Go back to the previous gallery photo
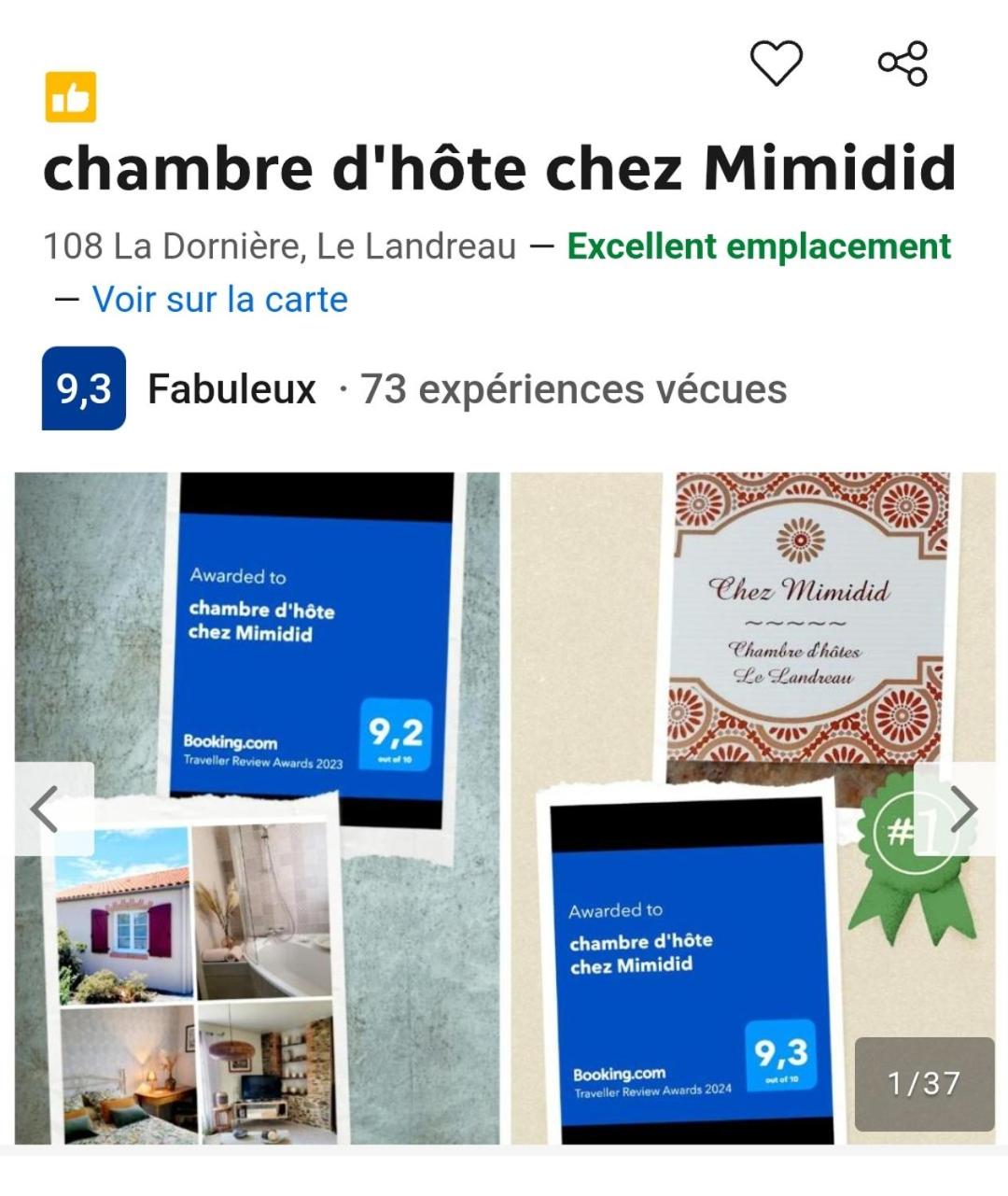This screenshot has height=1196, width=1008. pos(47,809)
